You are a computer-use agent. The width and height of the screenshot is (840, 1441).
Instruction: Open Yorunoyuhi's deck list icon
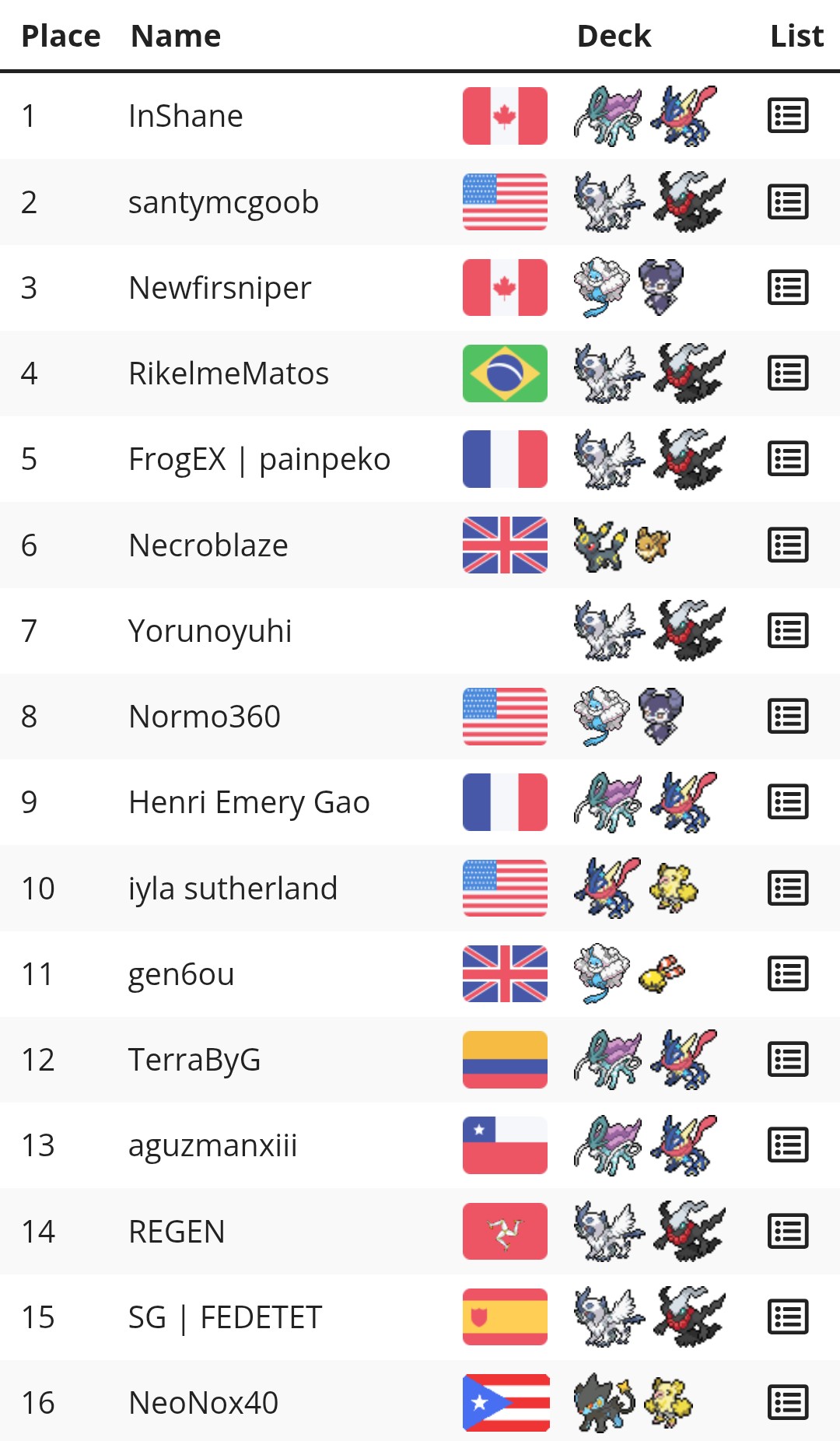pyautogui.click(x=788, y=631)
